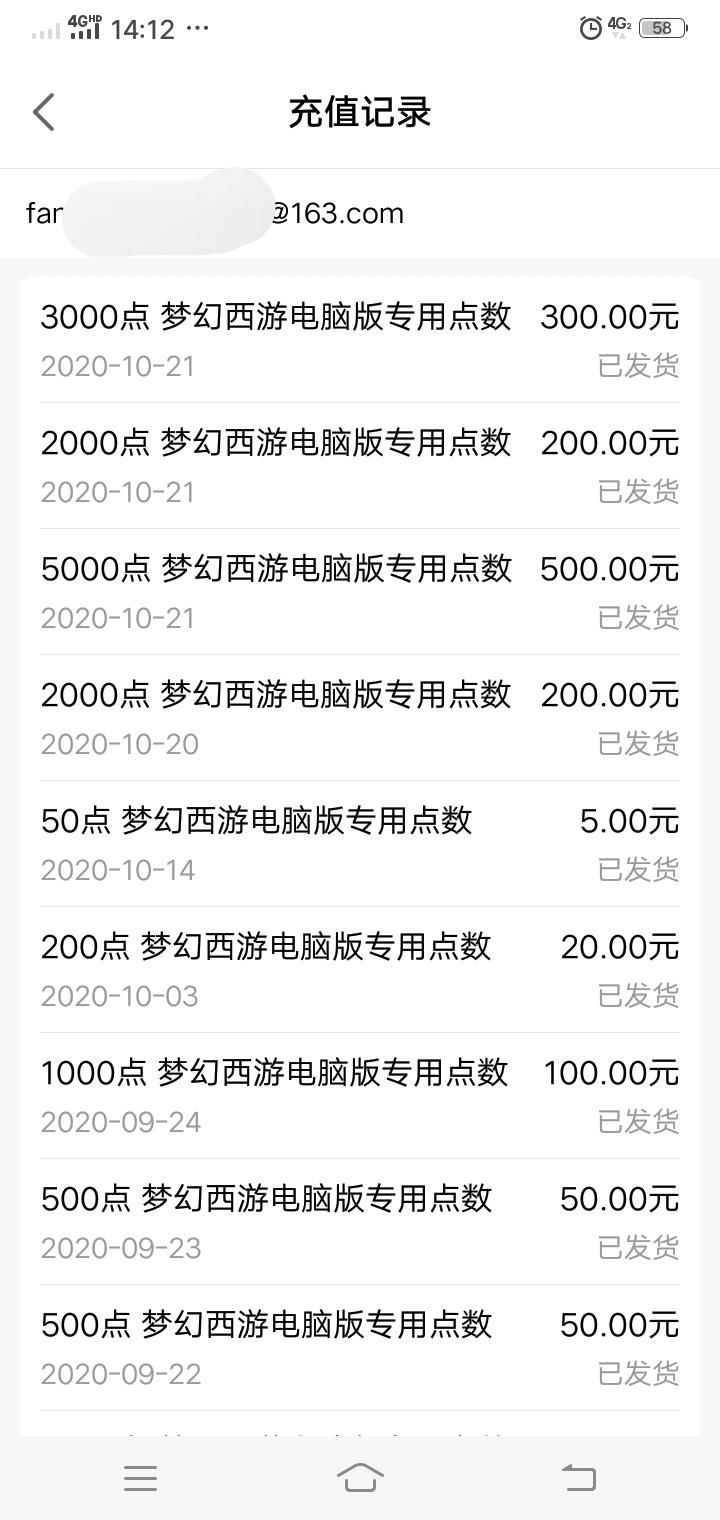Image resolution: width=720 pixels, height=1520 pixels.
Task: Open the system recent apps menu
Action: (140, 1478)
